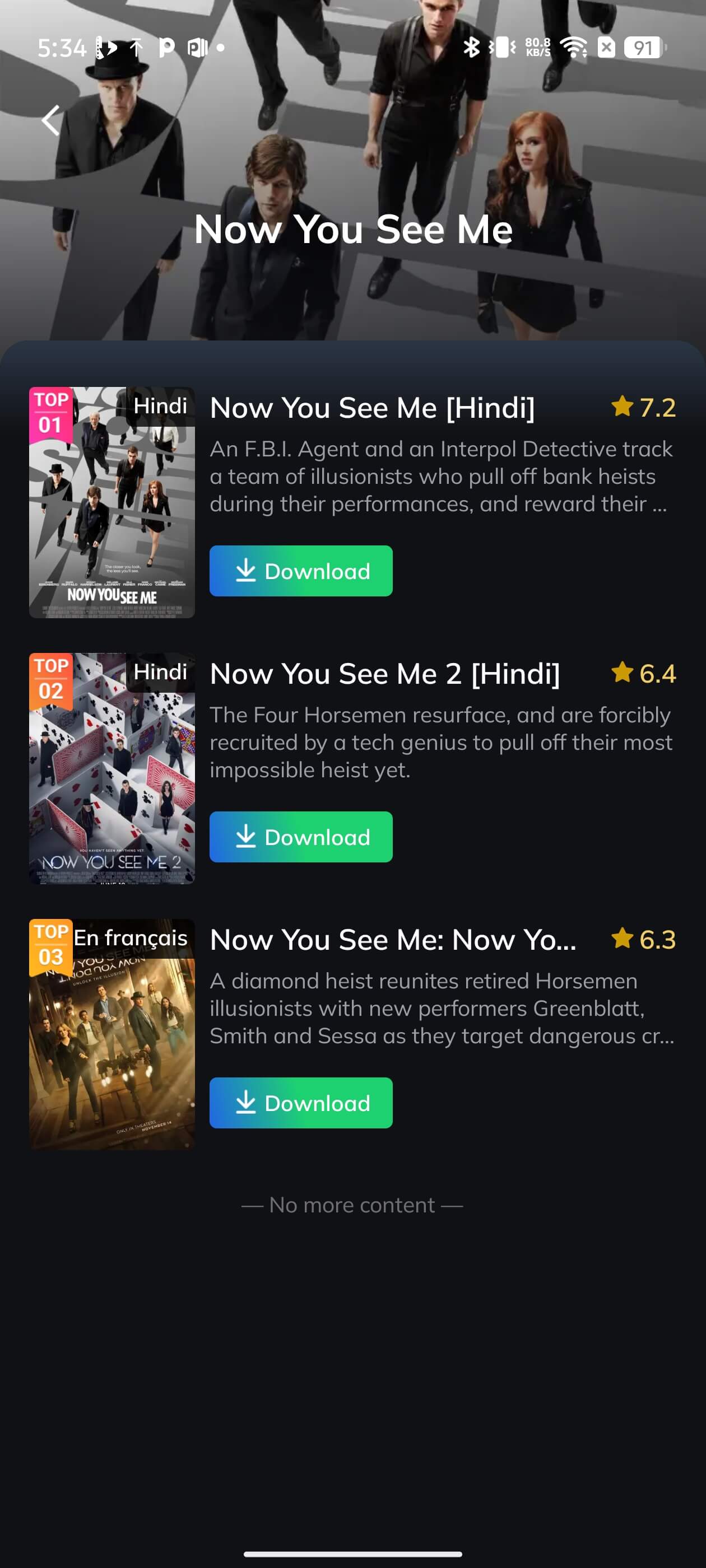Go back using the top arrow
This screenshot has height=1568, width=706.
click(x=51, y=120)
